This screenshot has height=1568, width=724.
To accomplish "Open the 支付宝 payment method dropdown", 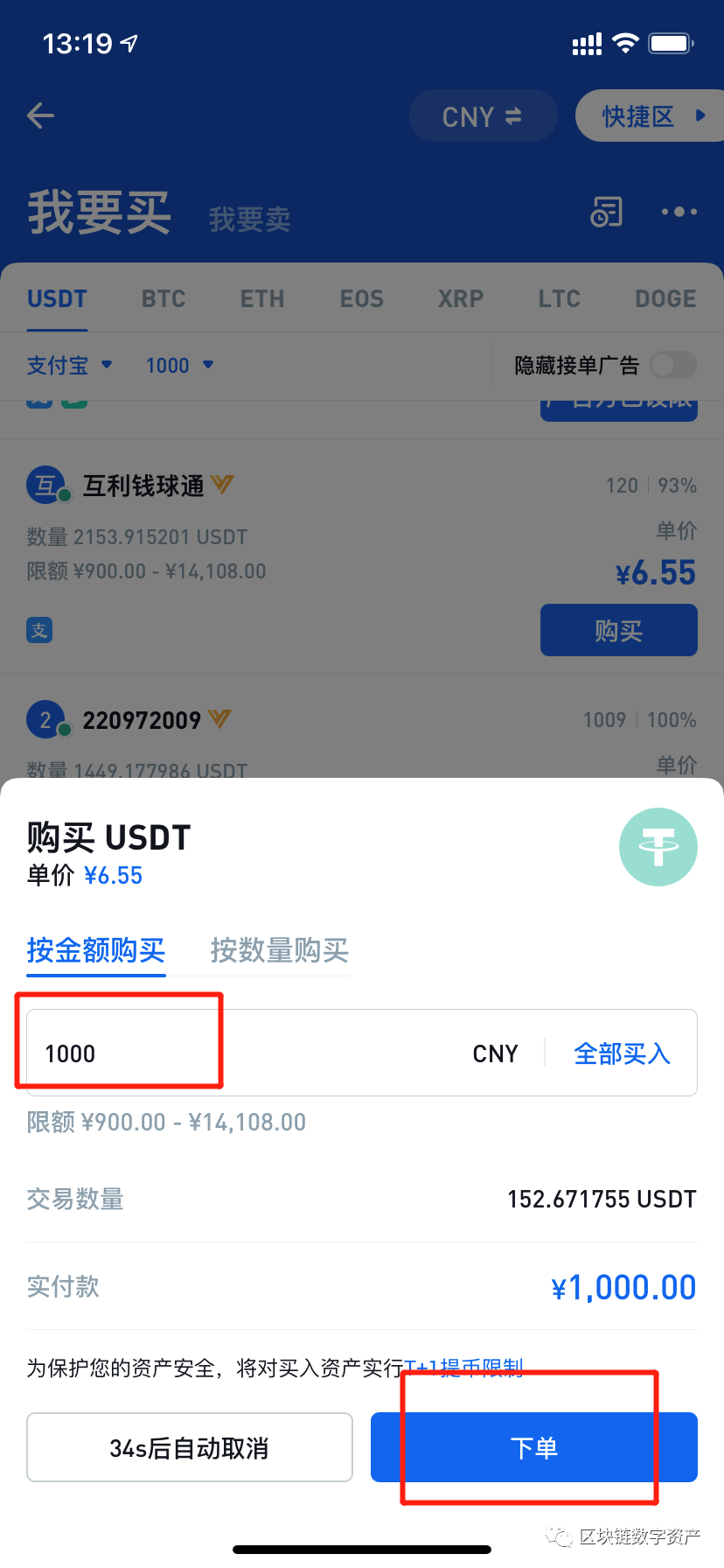I will [x=70, y=366].
